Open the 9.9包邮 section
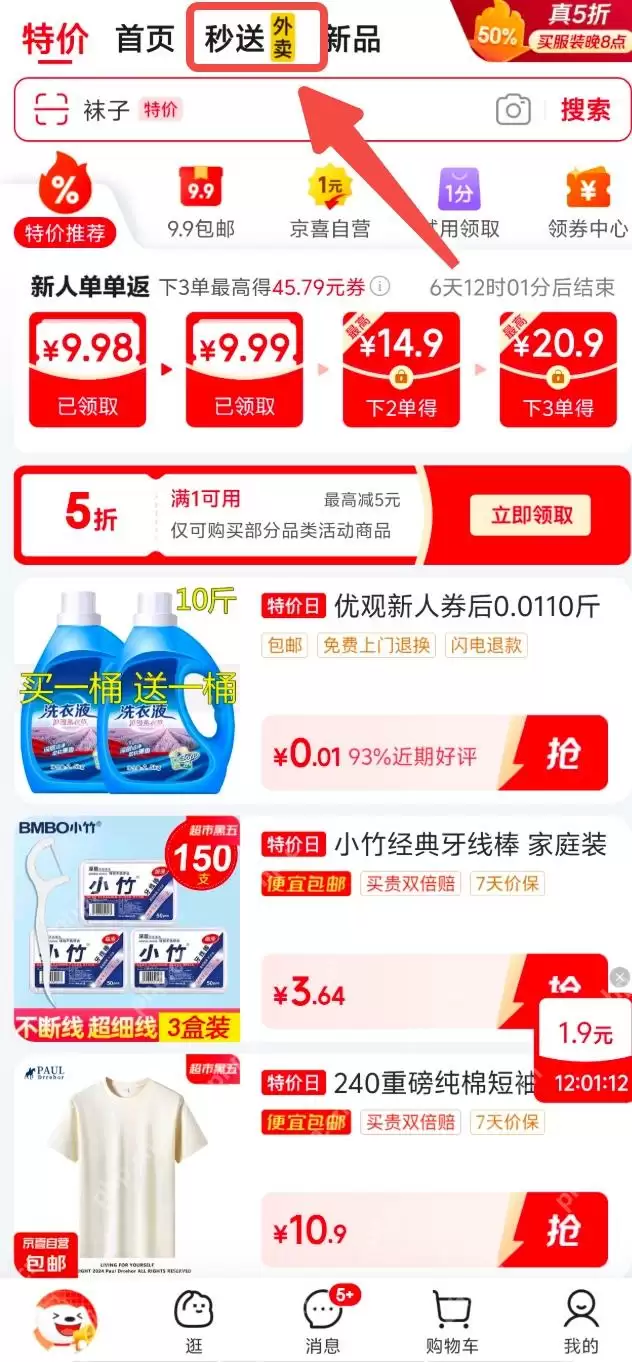The image size is (632, 1362). pyautogui.click(x=201, y=203)
